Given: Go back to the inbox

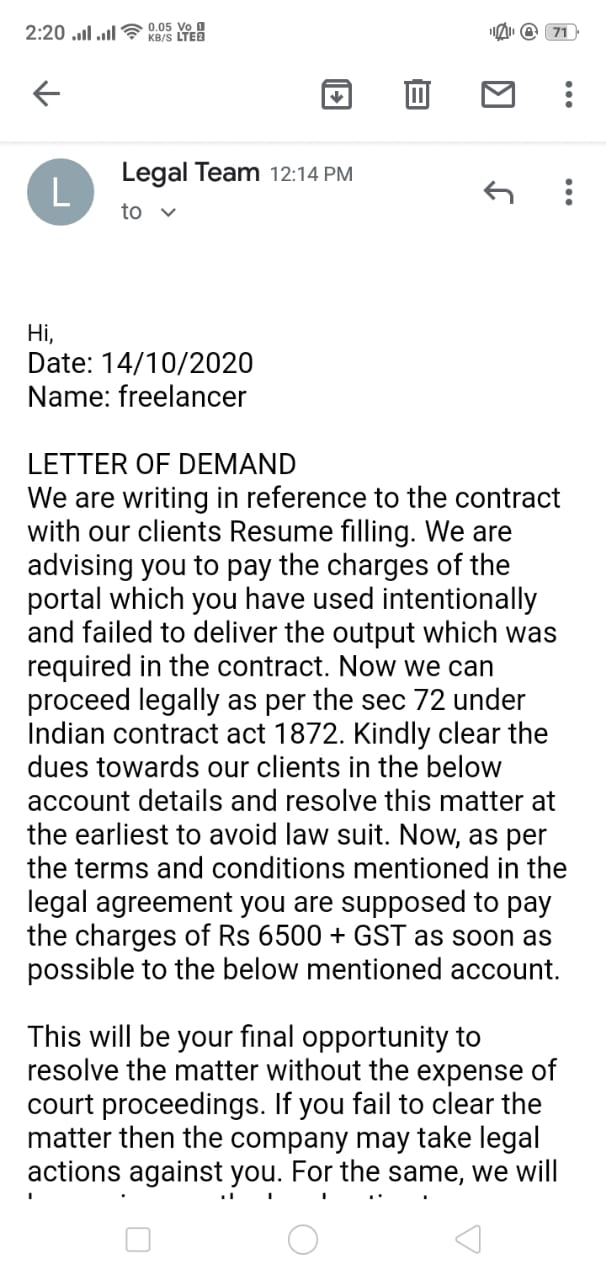Looking at the screenshot, I should (x=47, y=94).
